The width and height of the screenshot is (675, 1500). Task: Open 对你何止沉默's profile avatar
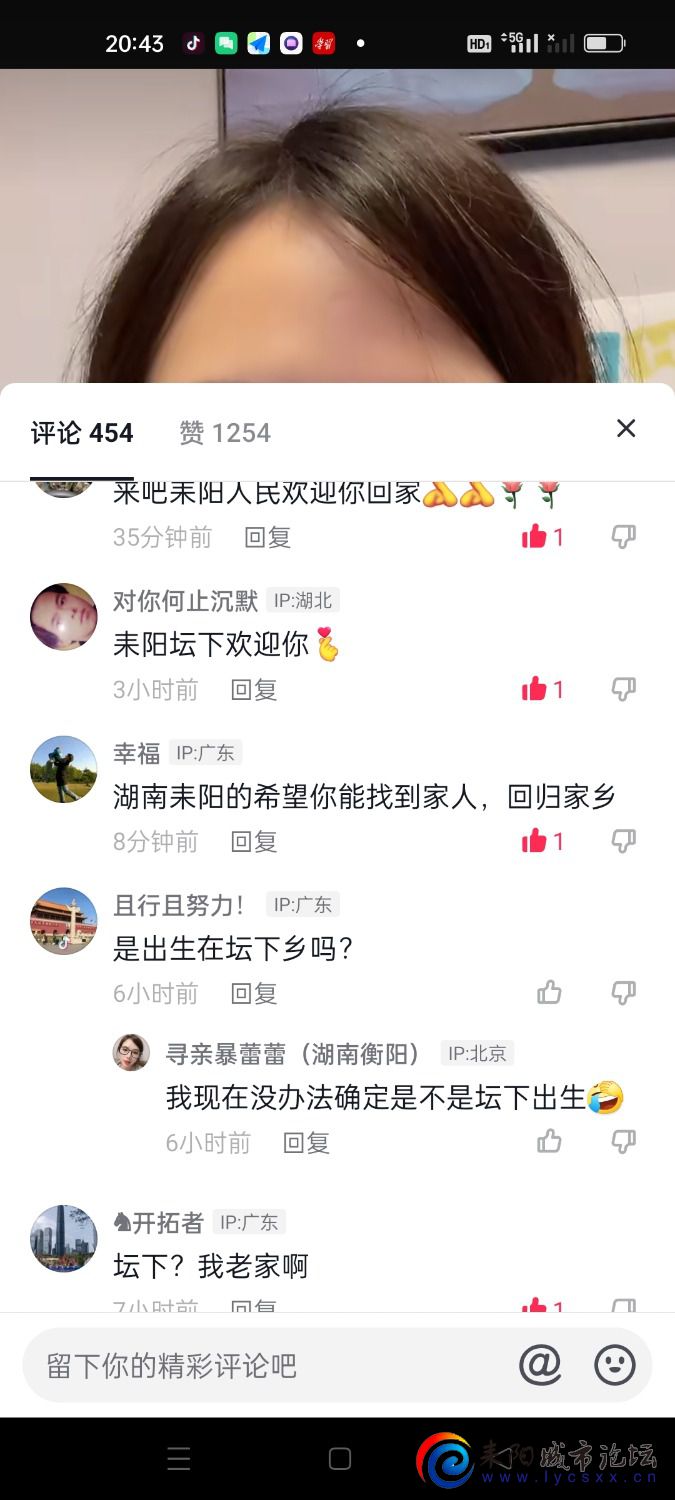pos(64,617)
